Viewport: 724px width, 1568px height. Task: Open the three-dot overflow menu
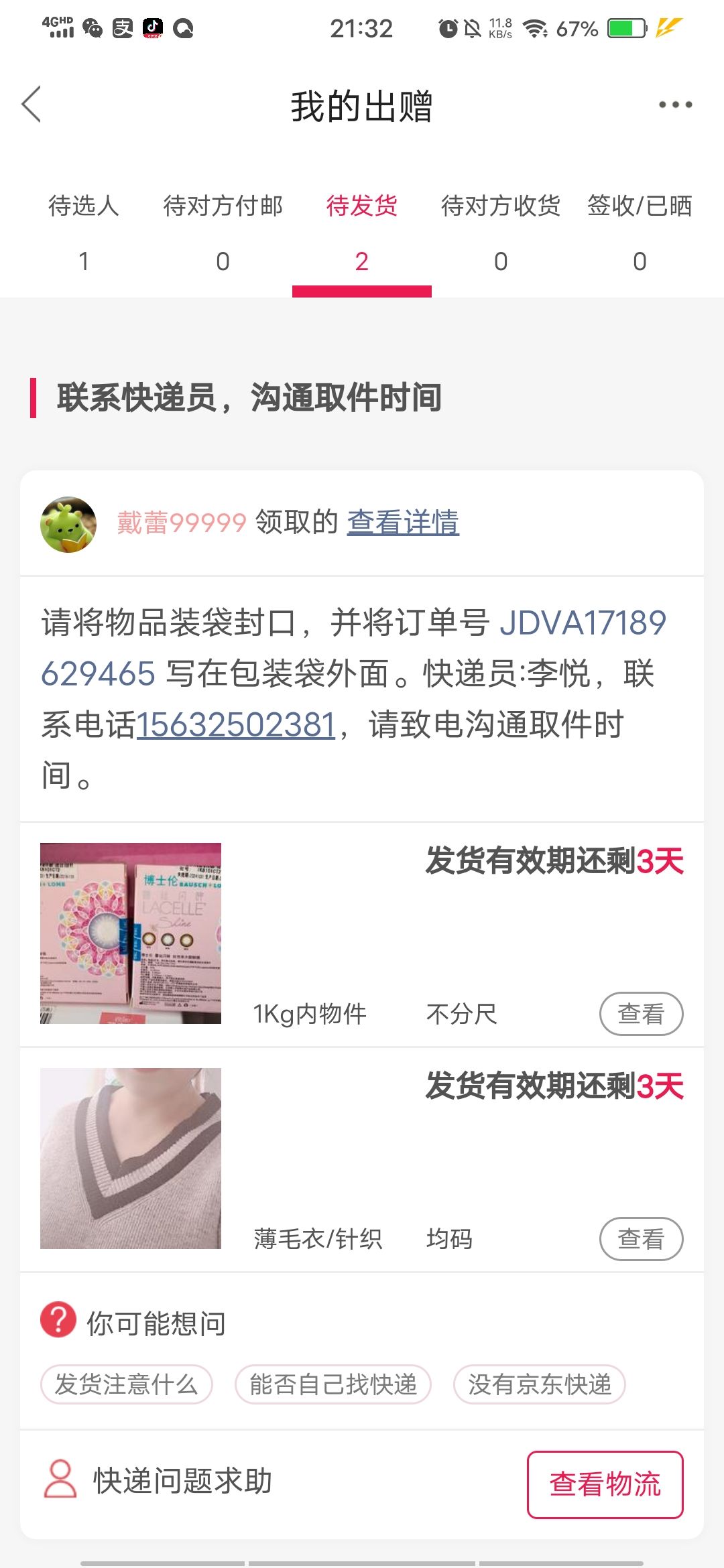[675, 105]
